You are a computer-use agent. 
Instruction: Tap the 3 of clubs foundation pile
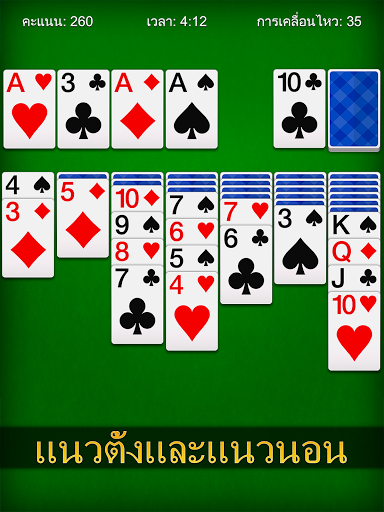(x=83, y=109)
